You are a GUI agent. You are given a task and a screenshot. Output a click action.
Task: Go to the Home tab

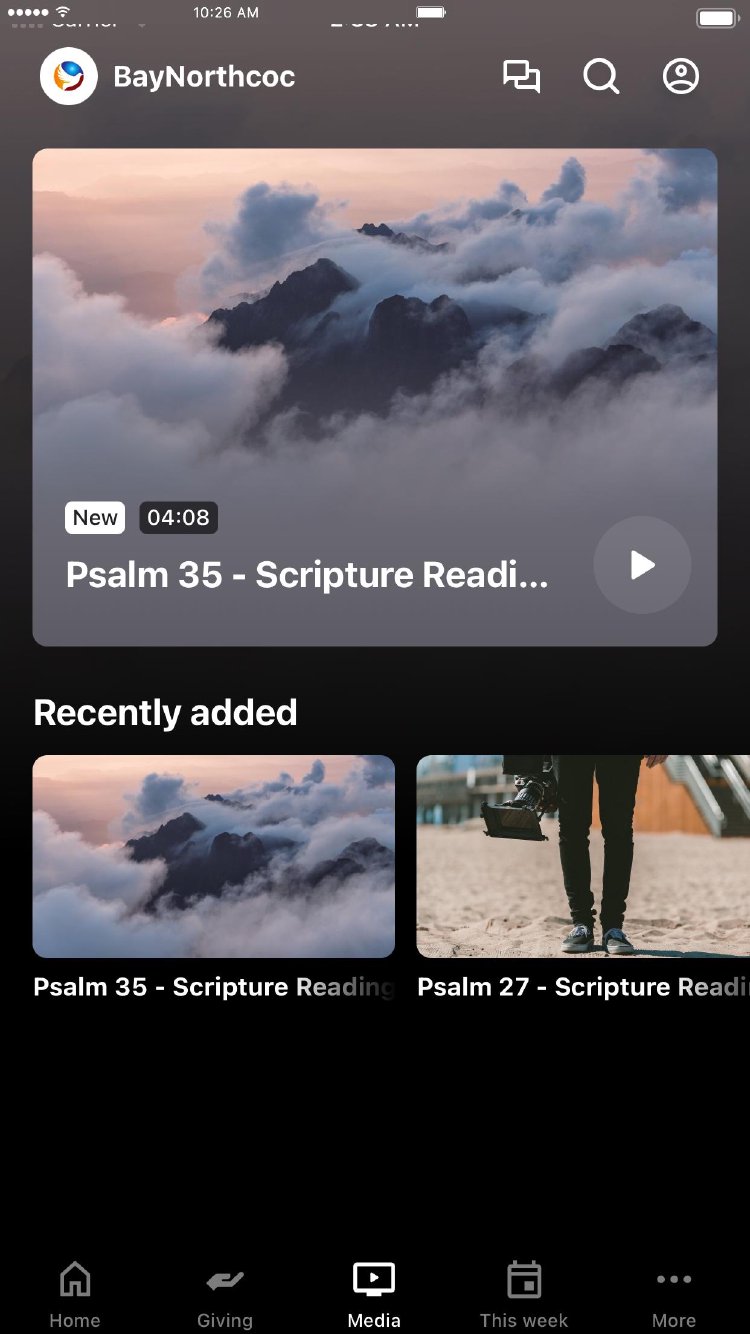click(x=75, y=1294)
